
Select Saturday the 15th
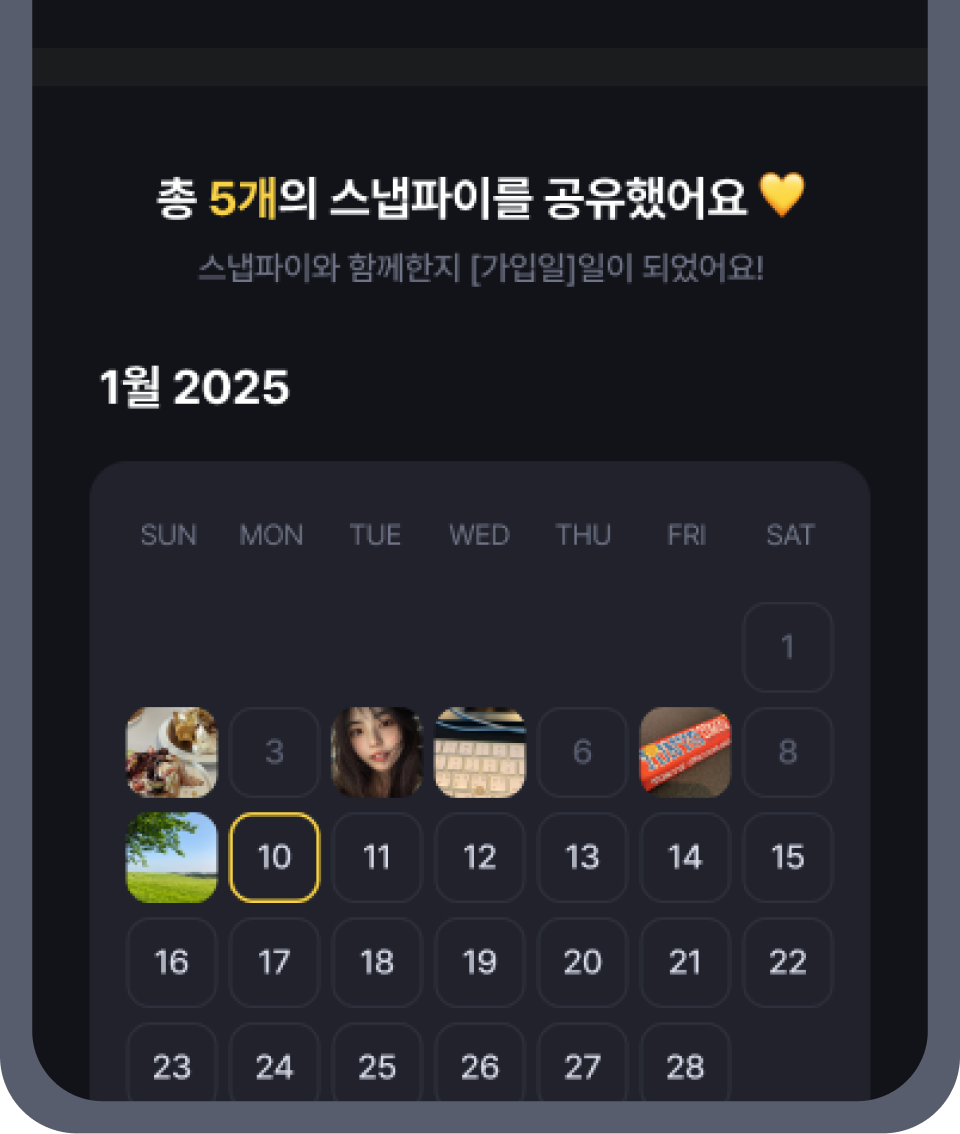(788, 857)
